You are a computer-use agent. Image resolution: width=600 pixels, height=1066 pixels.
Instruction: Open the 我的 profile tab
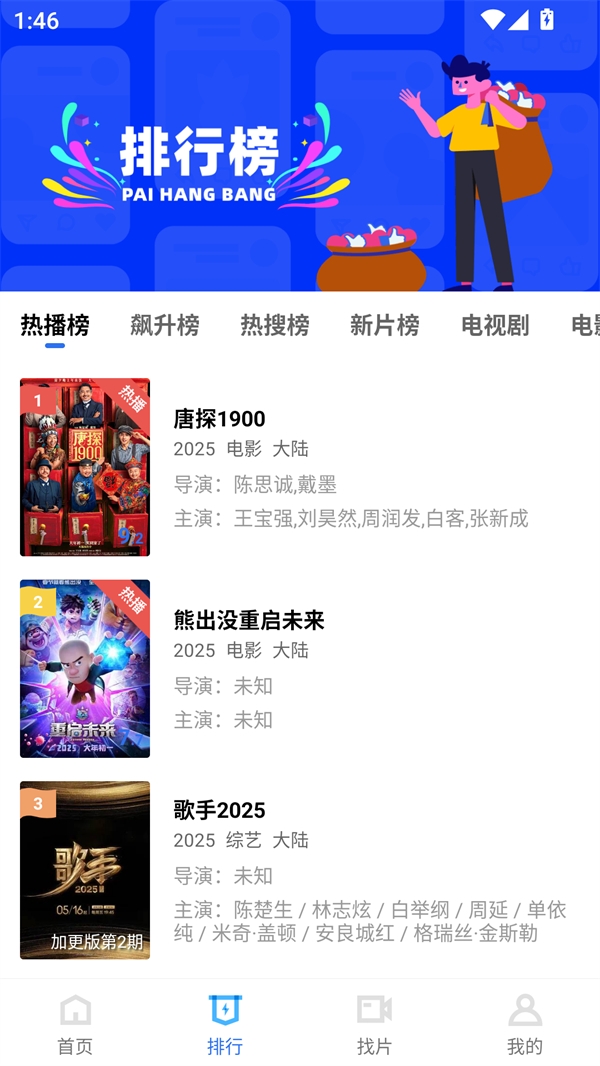click(525, 1024)
